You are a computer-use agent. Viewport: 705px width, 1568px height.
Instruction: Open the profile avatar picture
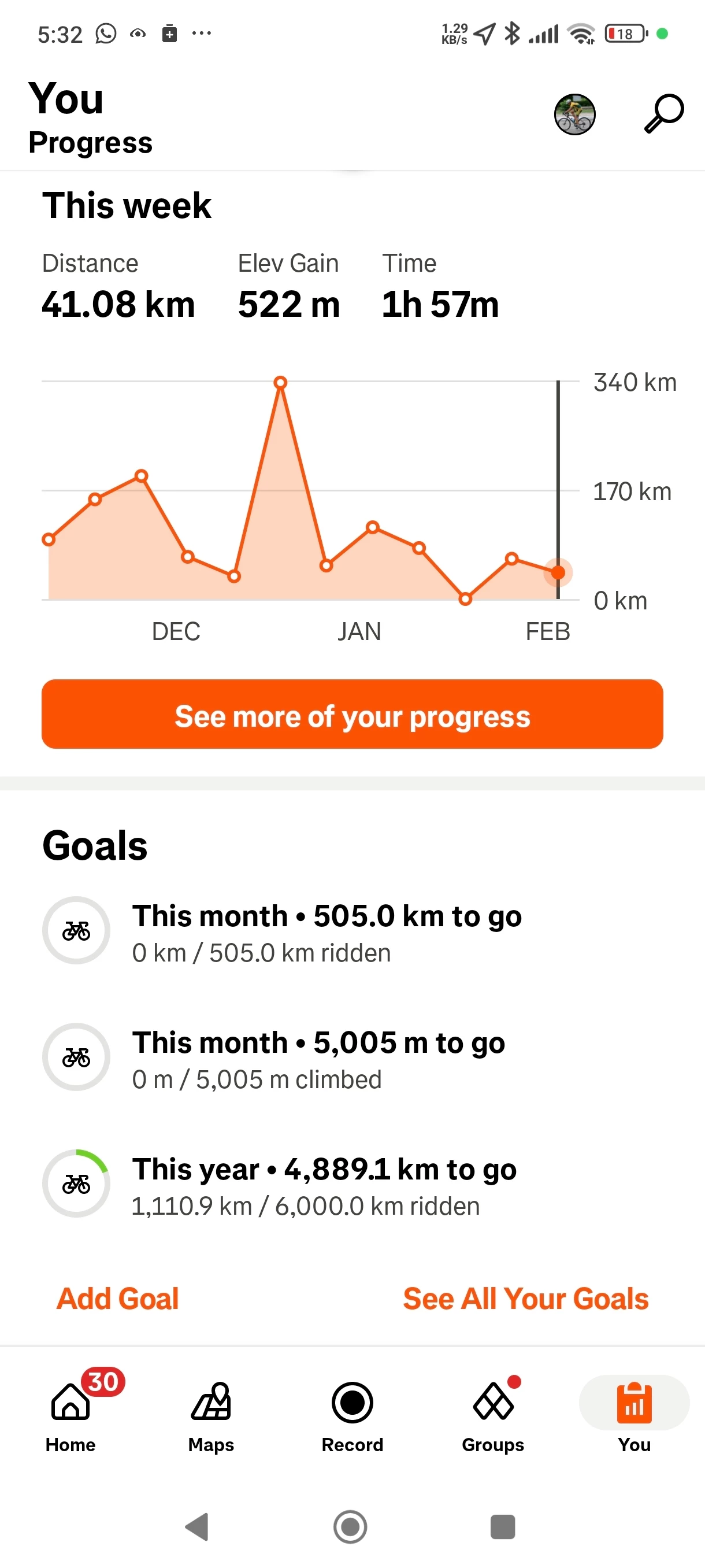coord(574,114)
